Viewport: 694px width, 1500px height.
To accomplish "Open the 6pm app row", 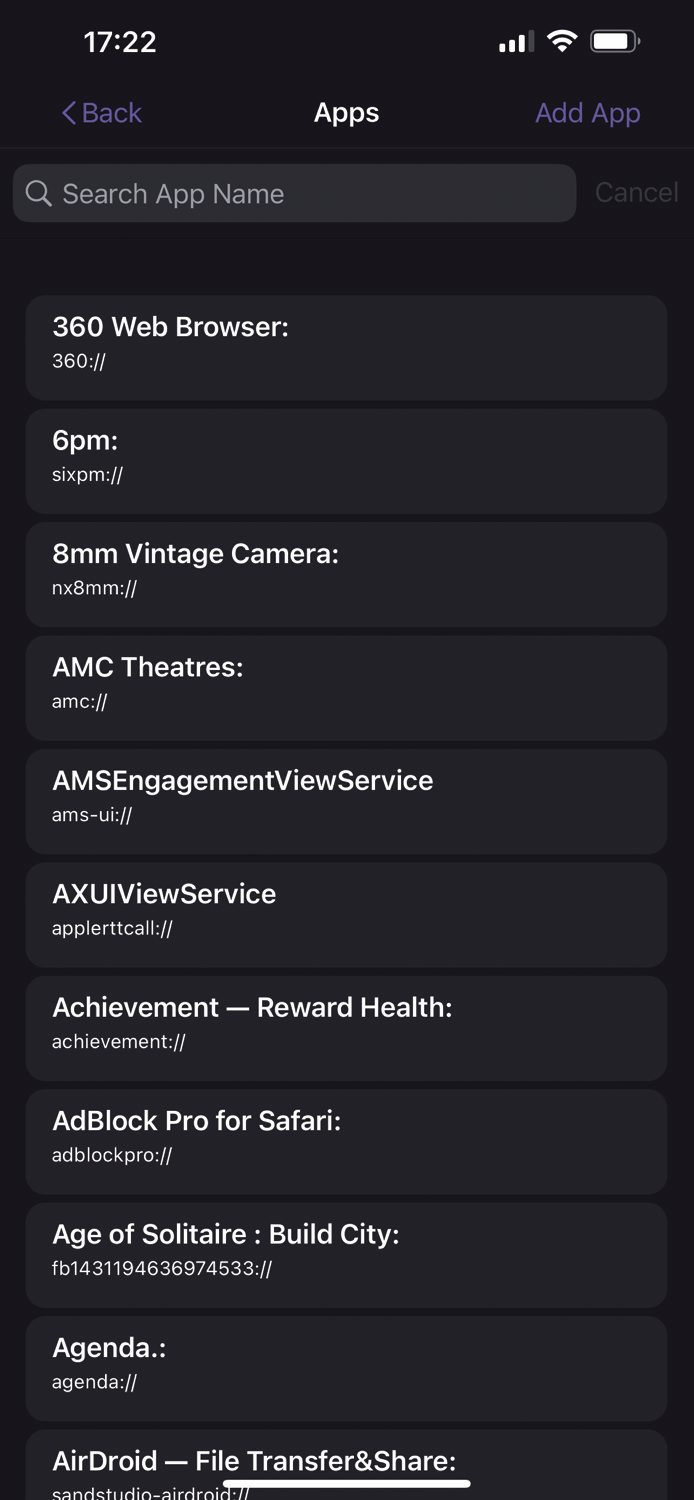I will coord(346,461).
